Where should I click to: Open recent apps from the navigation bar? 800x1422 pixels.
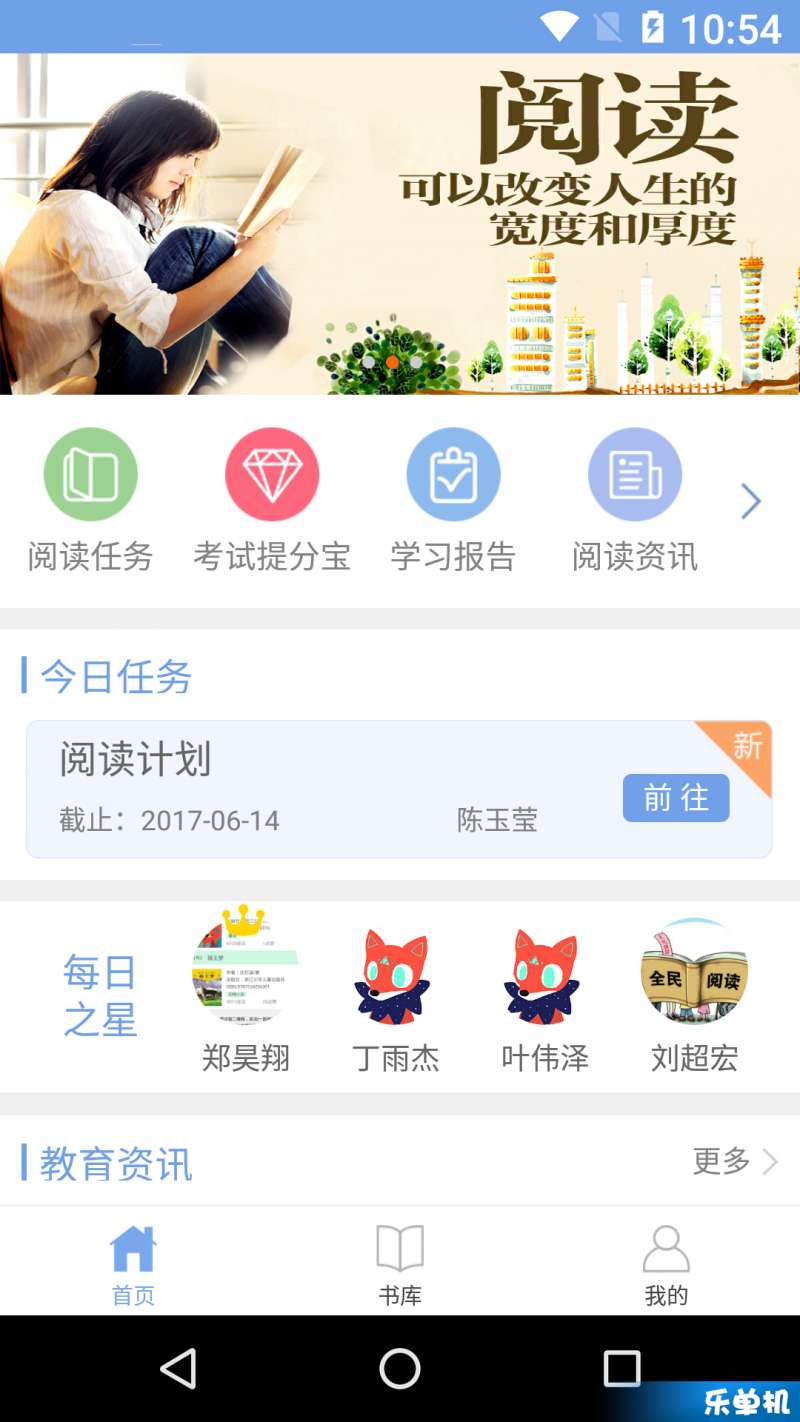point(621,1368)
